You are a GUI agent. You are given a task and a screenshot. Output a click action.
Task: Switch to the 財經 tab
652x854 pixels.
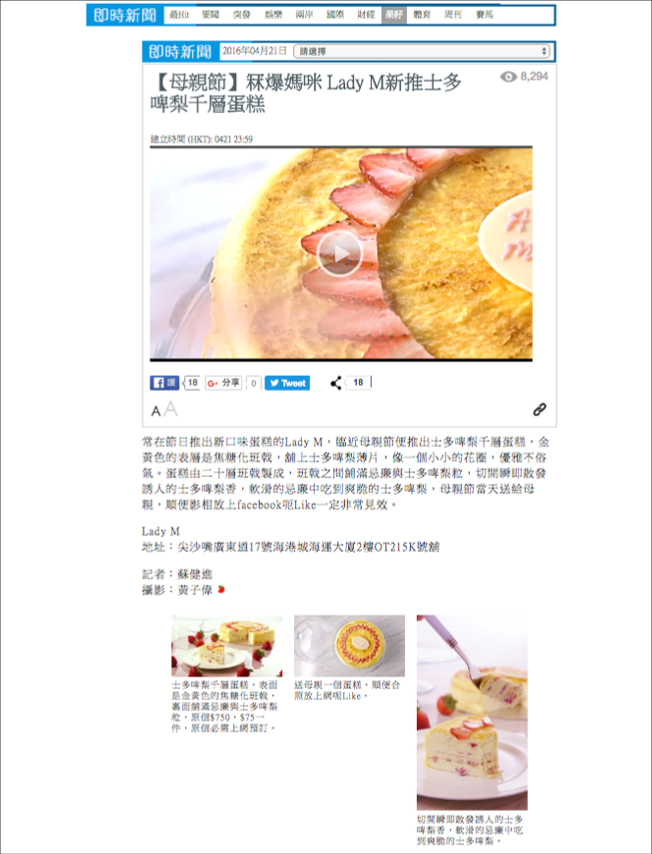click(366, 16)
